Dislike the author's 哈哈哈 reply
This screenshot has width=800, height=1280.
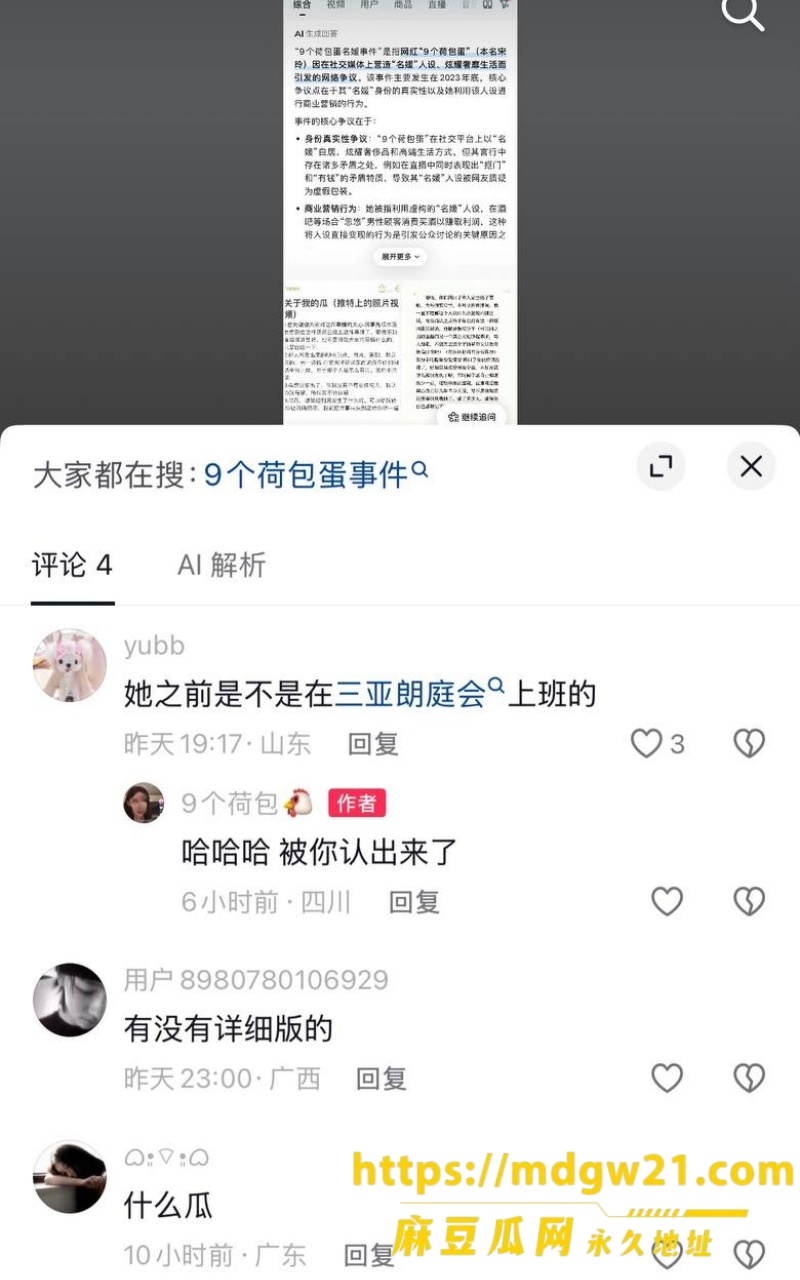[x=749, y=902]
